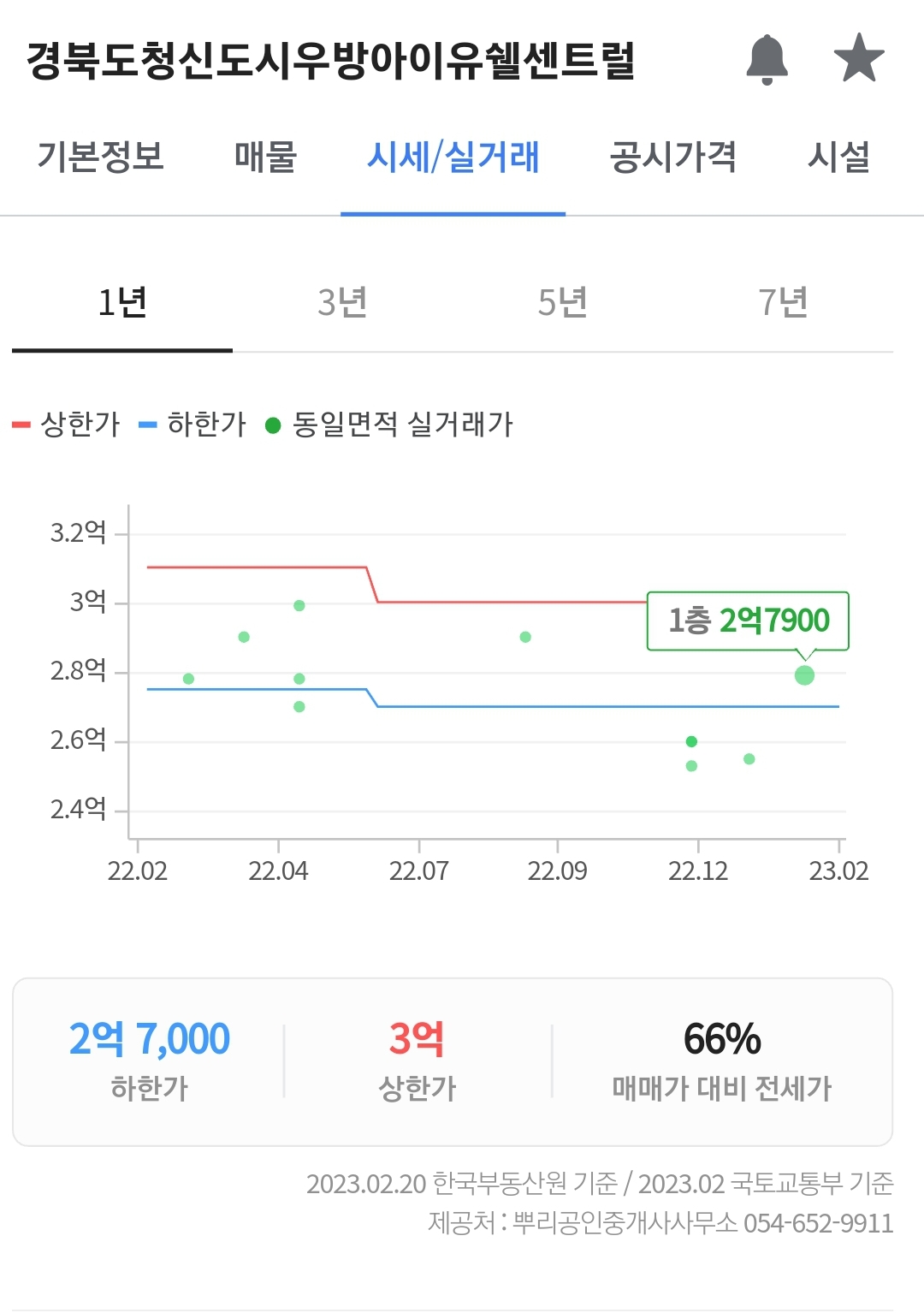This screenshot has height=1313, width=924.
Task: Add this apartment to favorites with the star
Action: [859, 58]
